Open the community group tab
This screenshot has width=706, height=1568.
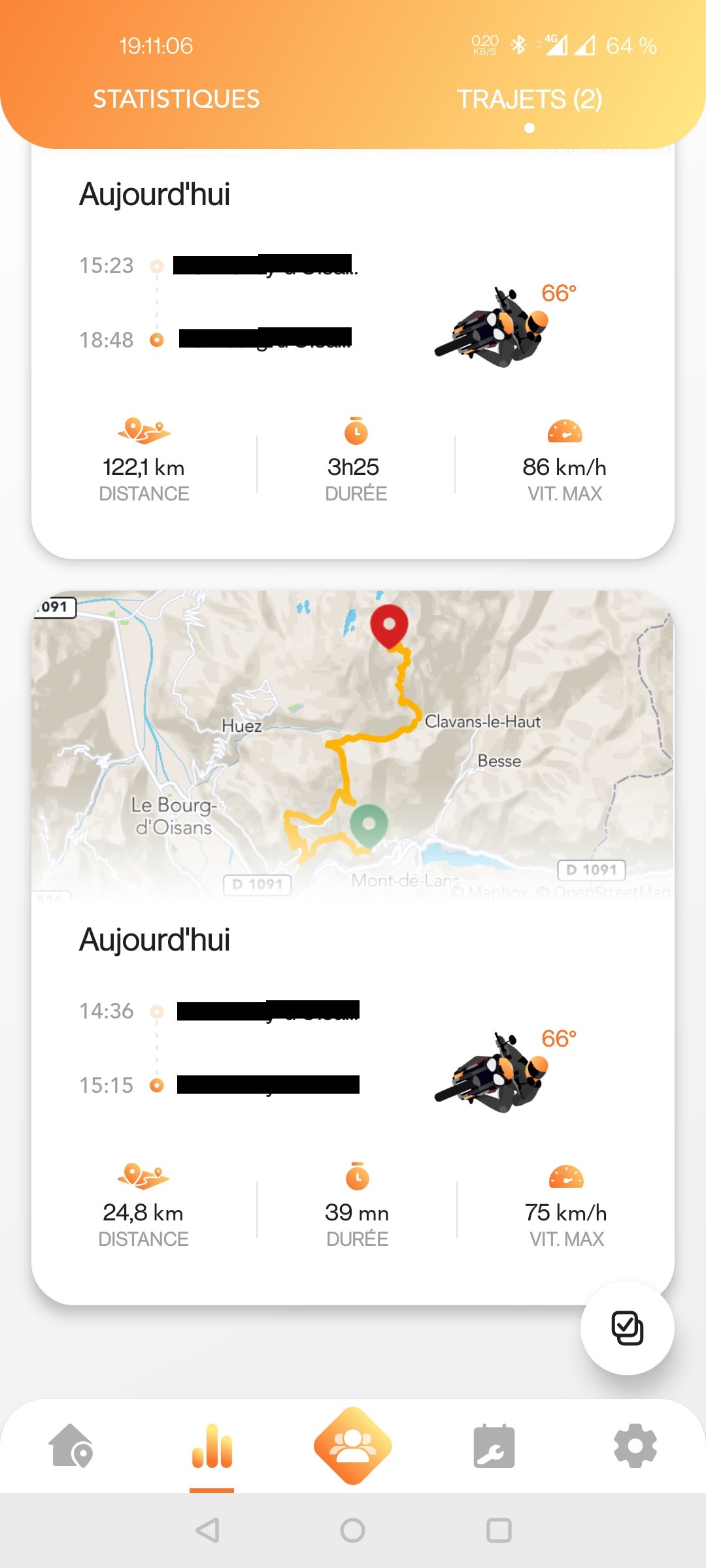[353, 1446]
